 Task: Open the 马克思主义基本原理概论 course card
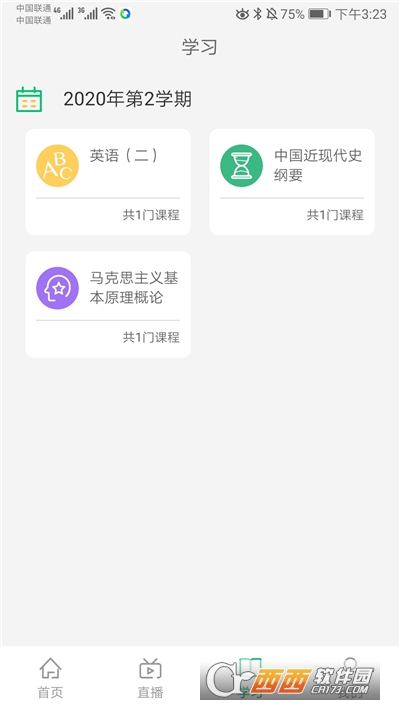(x=108, y=304)
